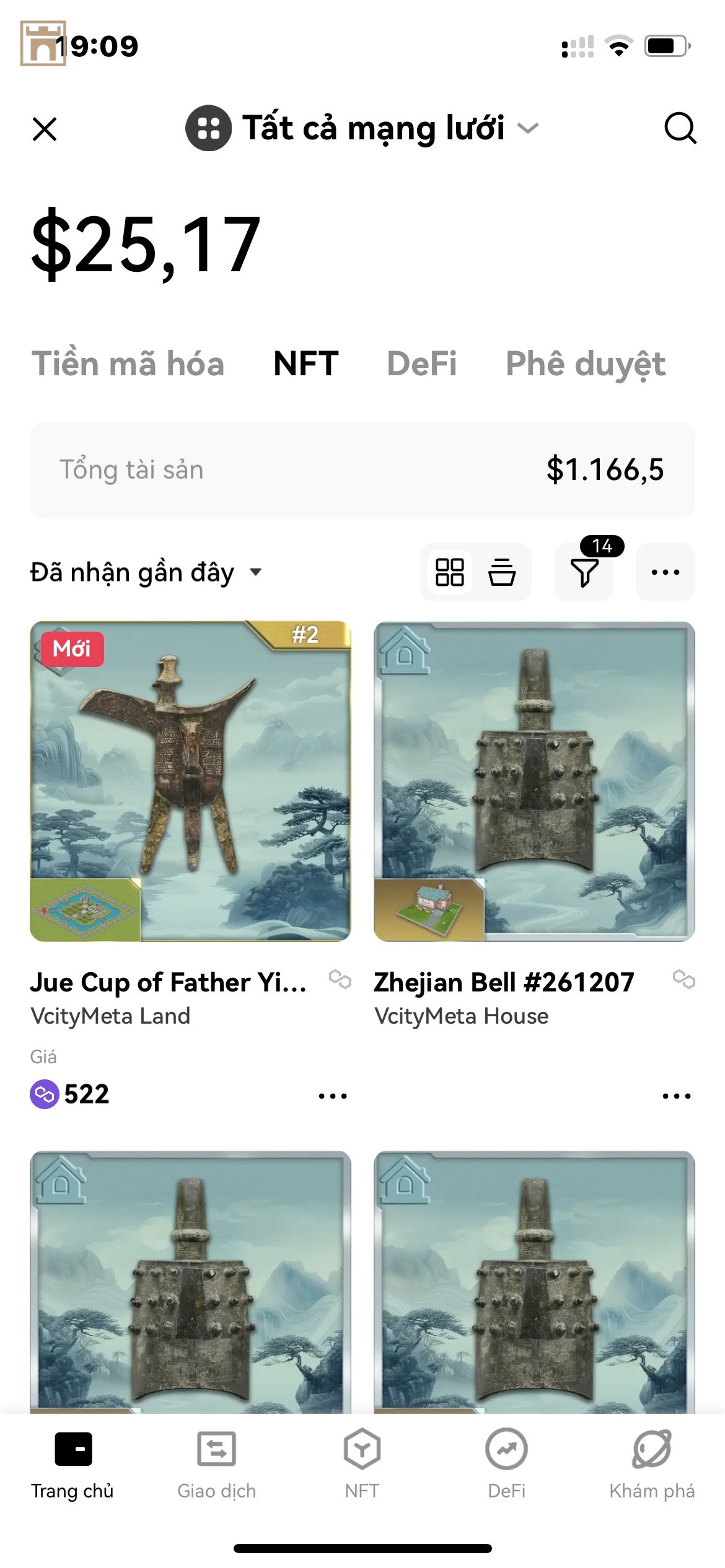View the Zhejian Bell #261207 NFT
Screen dimensions: 725x1568
tap(534, 781)
